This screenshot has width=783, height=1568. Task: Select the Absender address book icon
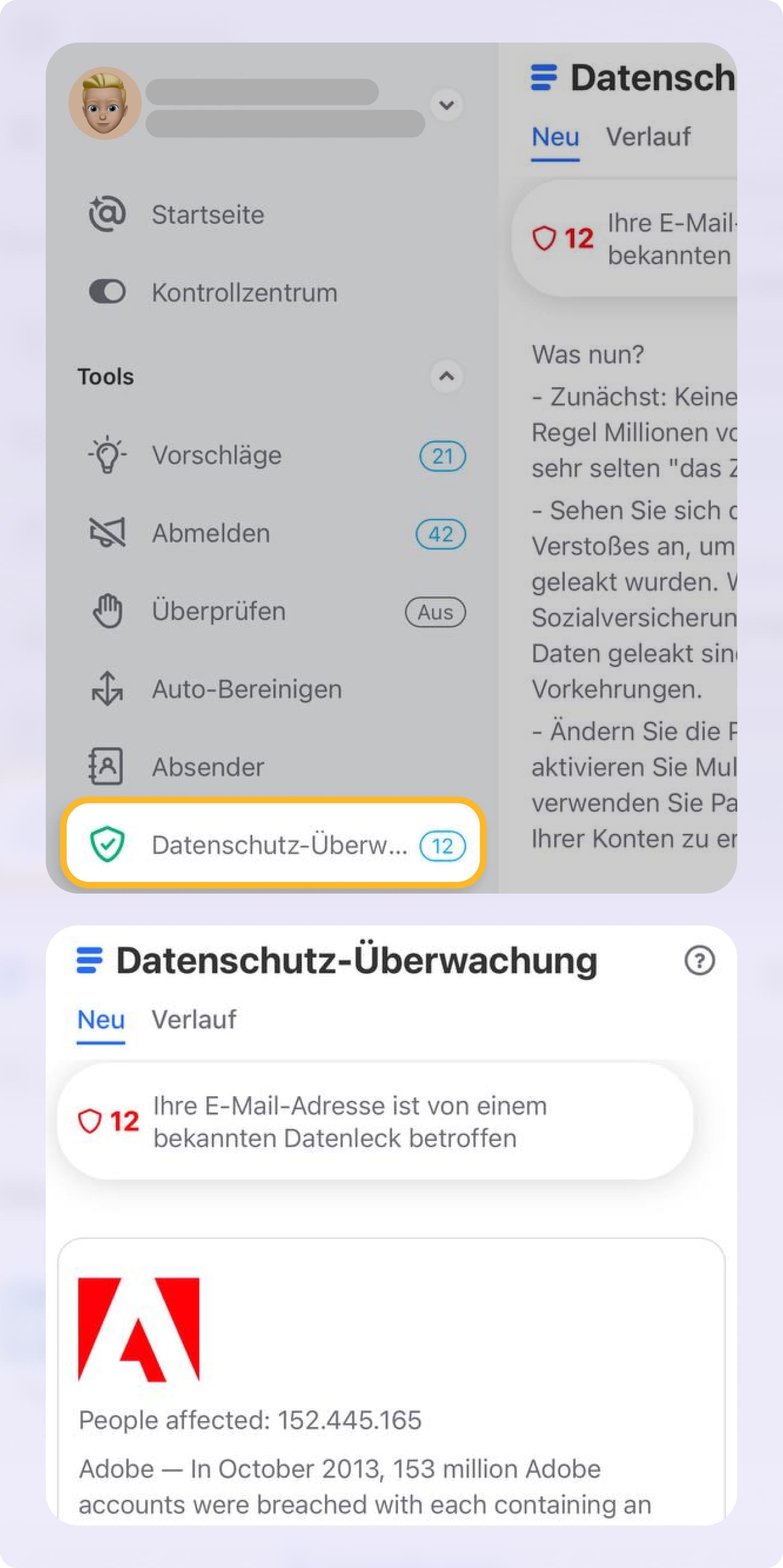click(106, 767)
